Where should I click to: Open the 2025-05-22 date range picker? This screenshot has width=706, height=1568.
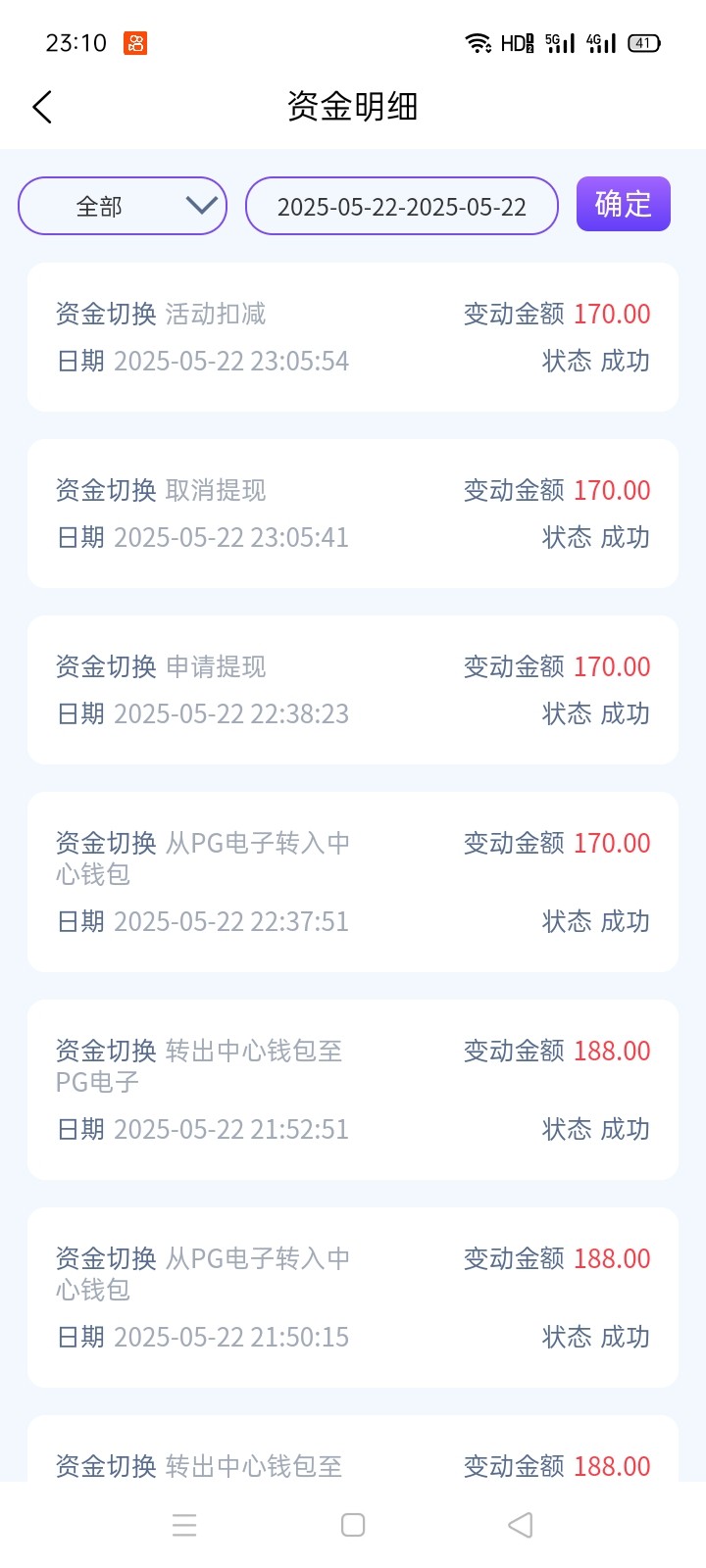[402, 206]
